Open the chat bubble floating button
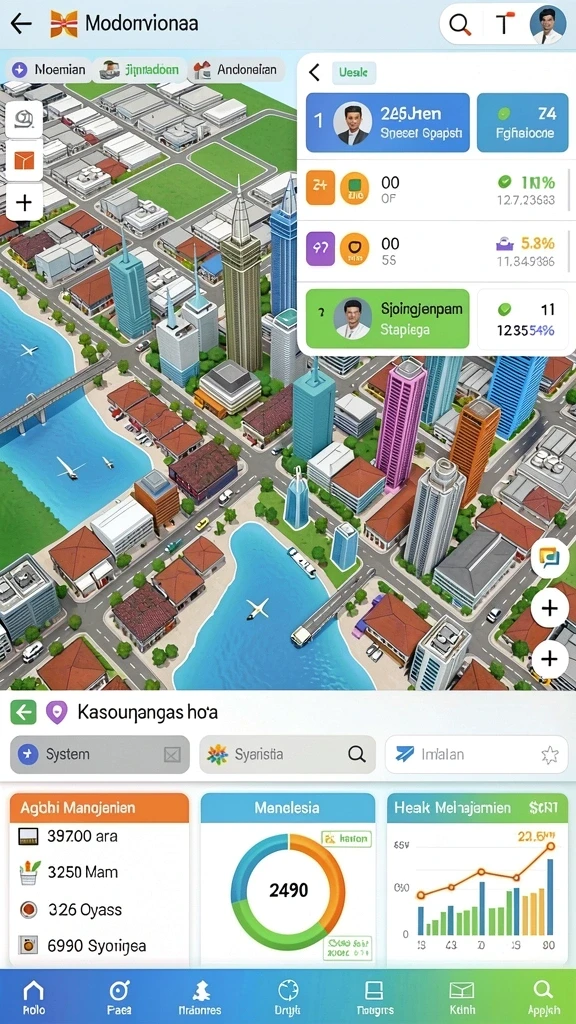 point(549,559)
